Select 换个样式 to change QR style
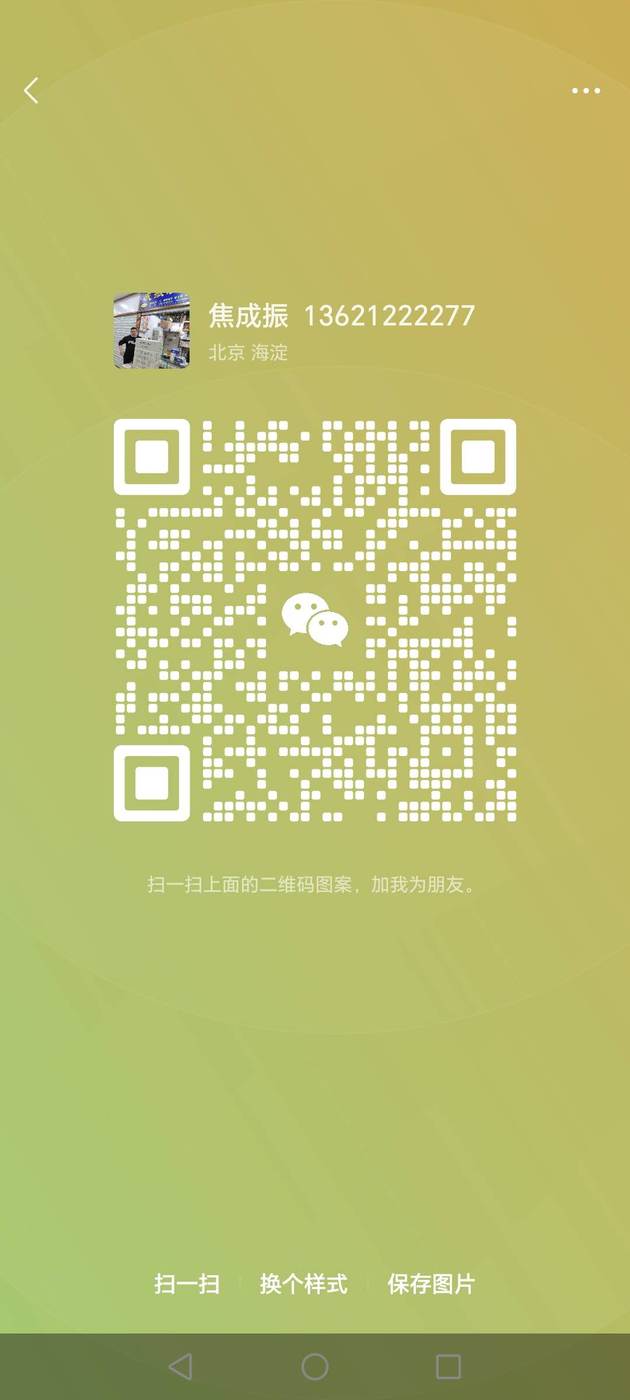This screenshot has width=630, height=1400. (x=304, y=1284)
